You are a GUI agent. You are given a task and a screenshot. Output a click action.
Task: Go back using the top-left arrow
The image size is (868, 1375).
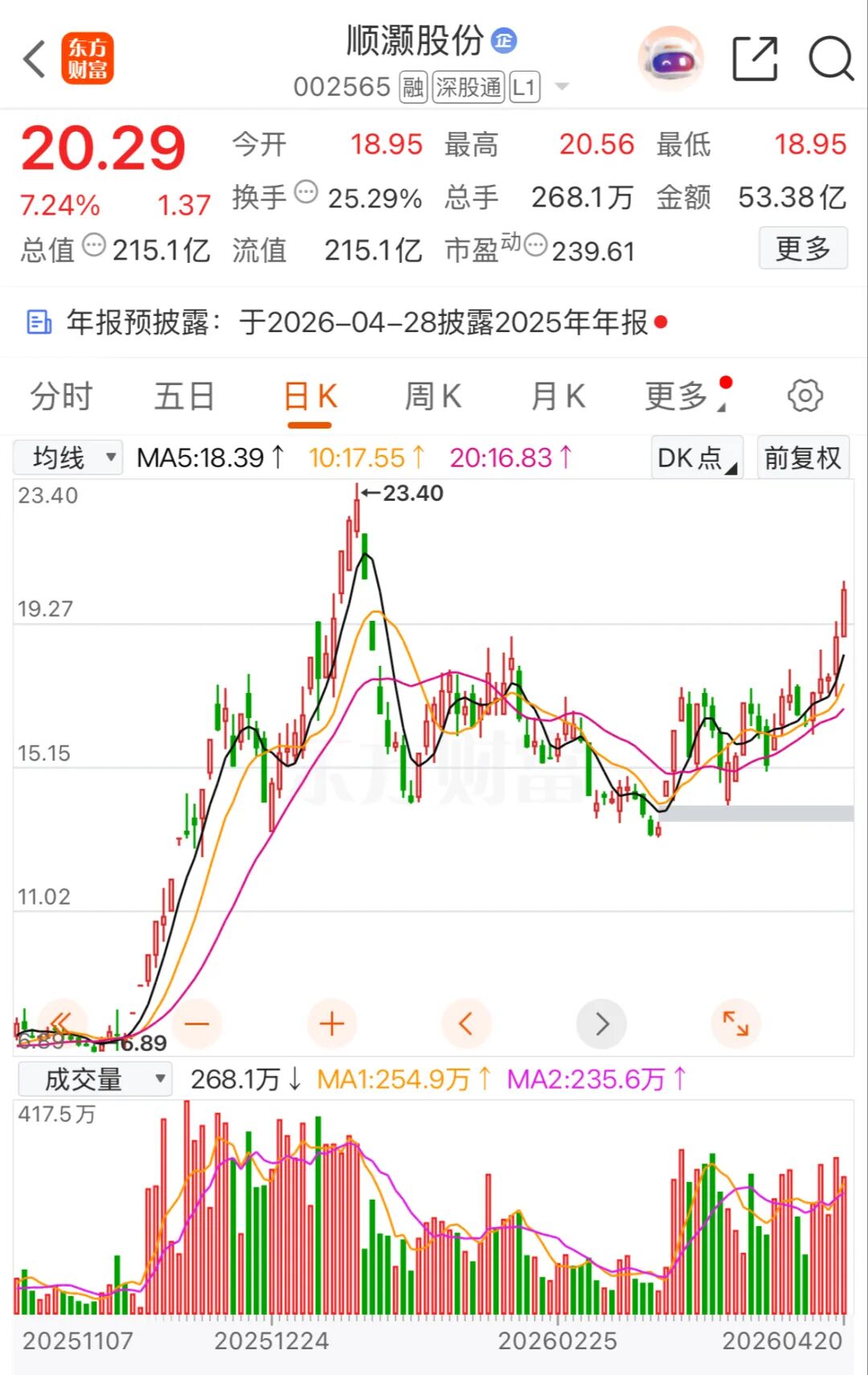tap(35, 59)
